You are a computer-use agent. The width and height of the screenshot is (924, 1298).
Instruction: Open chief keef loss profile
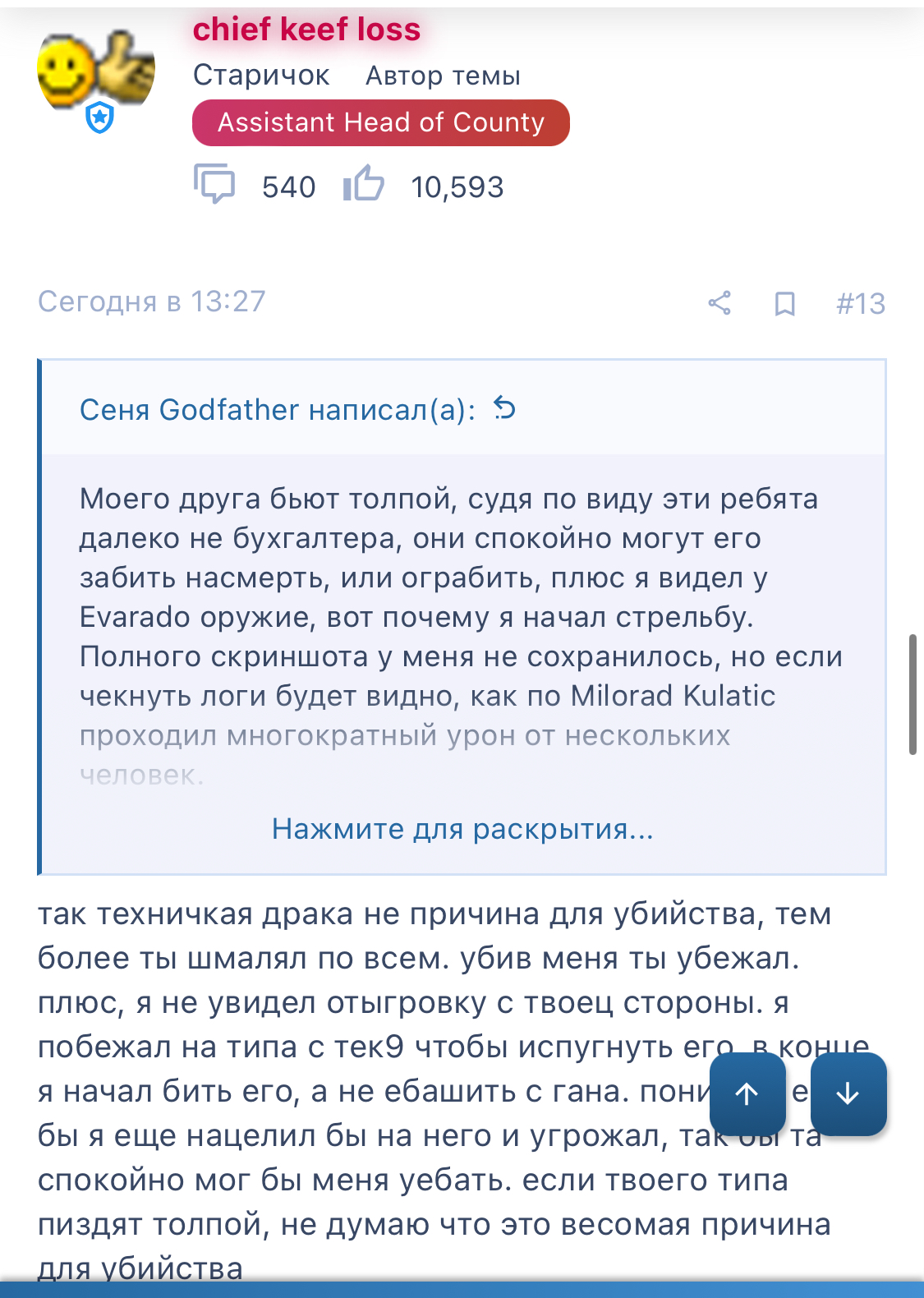pyautogui.click(x=306, y=30)
